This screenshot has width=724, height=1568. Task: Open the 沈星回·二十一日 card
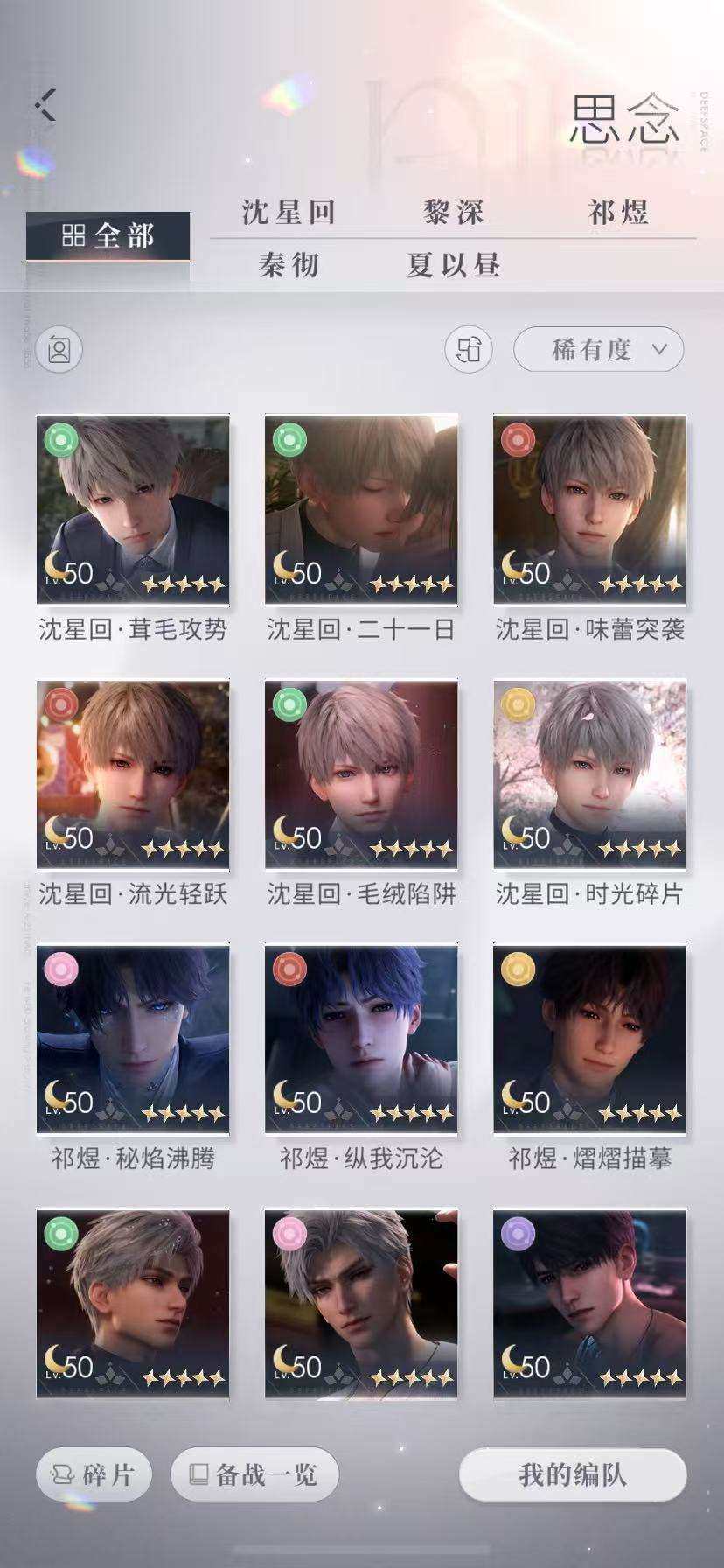(x=361, y=510)
